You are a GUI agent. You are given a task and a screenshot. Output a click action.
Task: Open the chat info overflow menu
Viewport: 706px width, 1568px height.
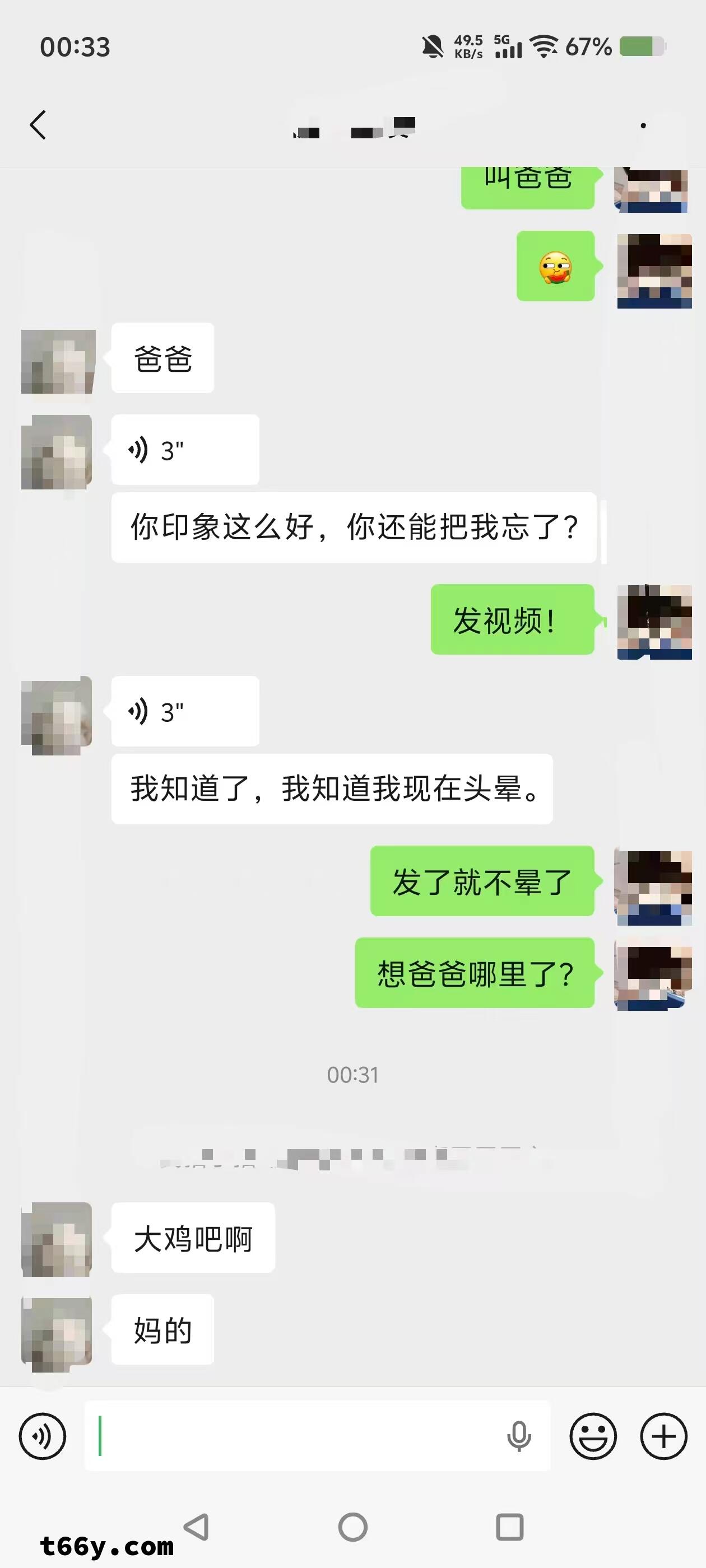click(643, 126)
